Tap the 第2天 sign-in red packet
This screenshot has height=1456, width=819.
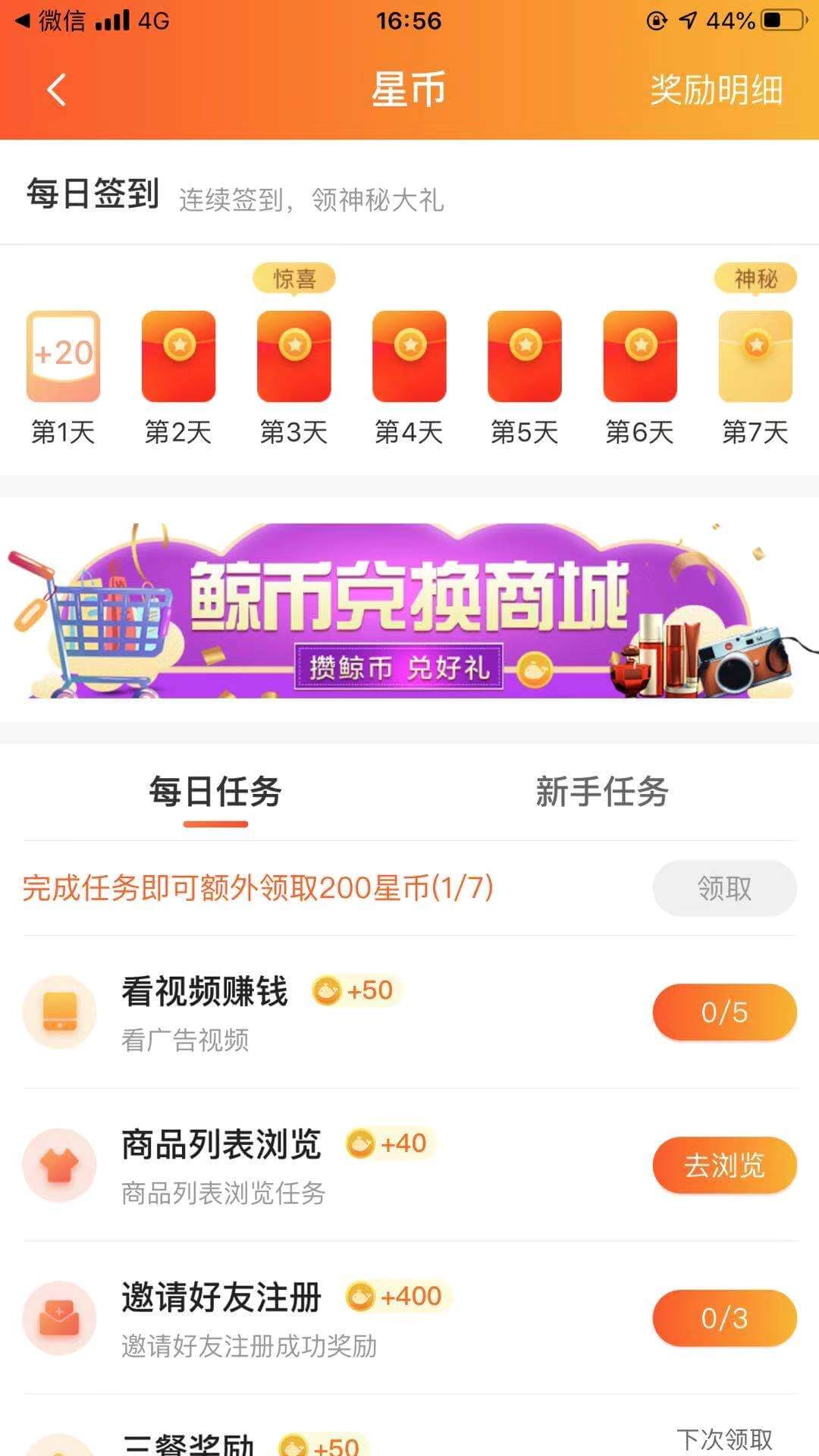(x=178, y=356)
